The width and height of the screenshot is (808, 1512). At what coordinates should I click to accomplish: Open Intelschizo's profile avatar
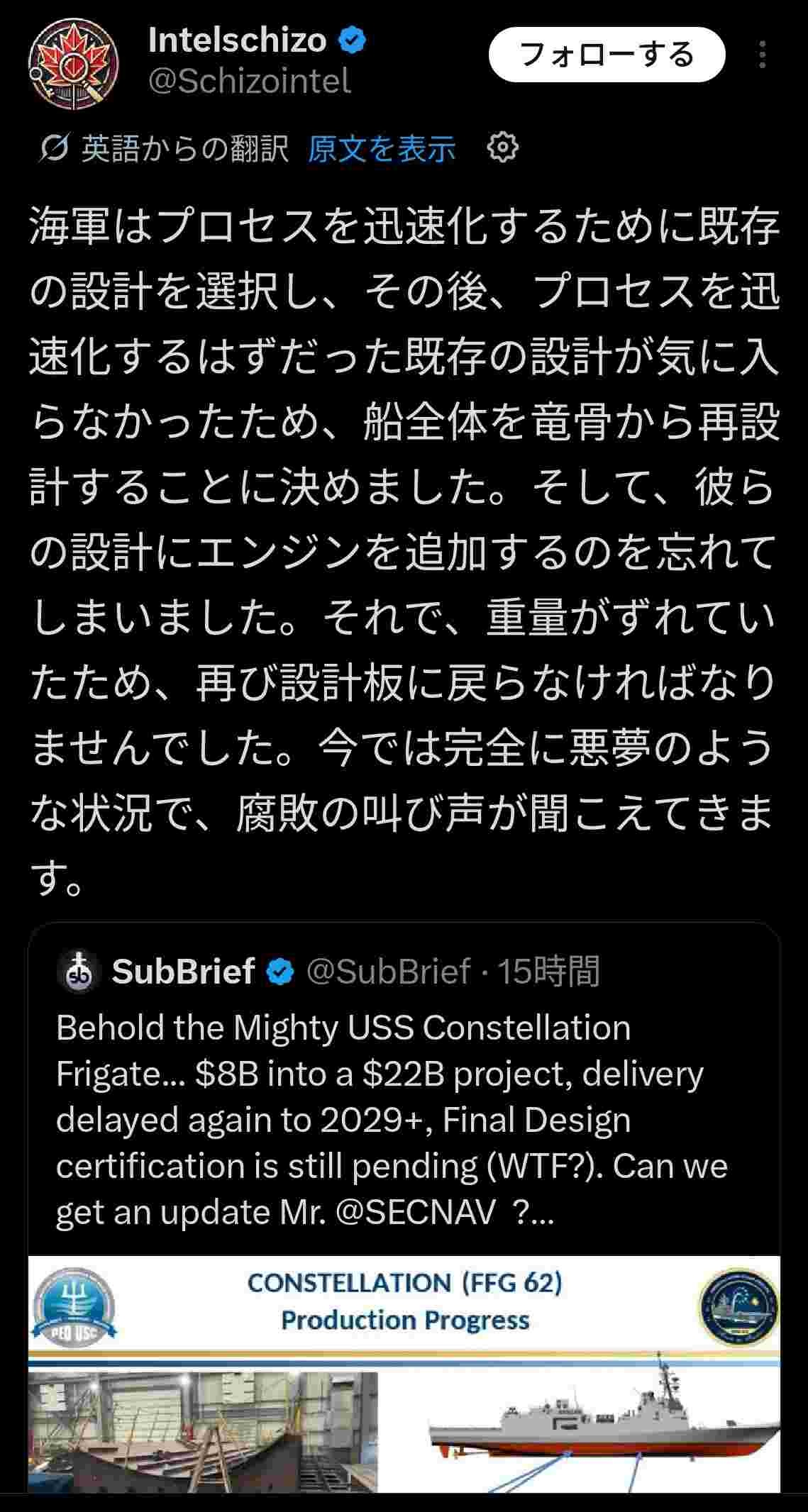click(x=74, y=65)
